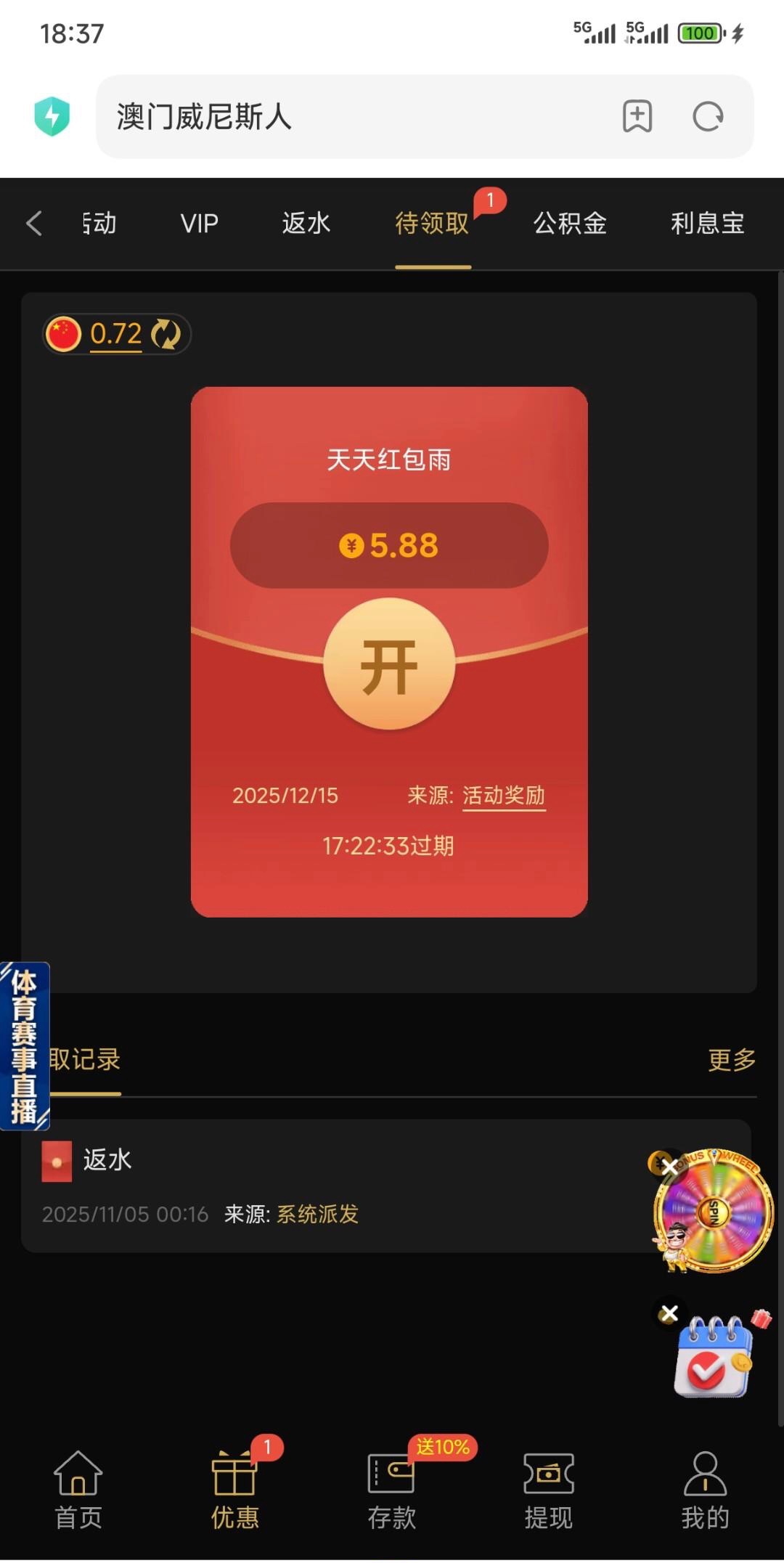Select the 待领取 tab

[432, 223]
